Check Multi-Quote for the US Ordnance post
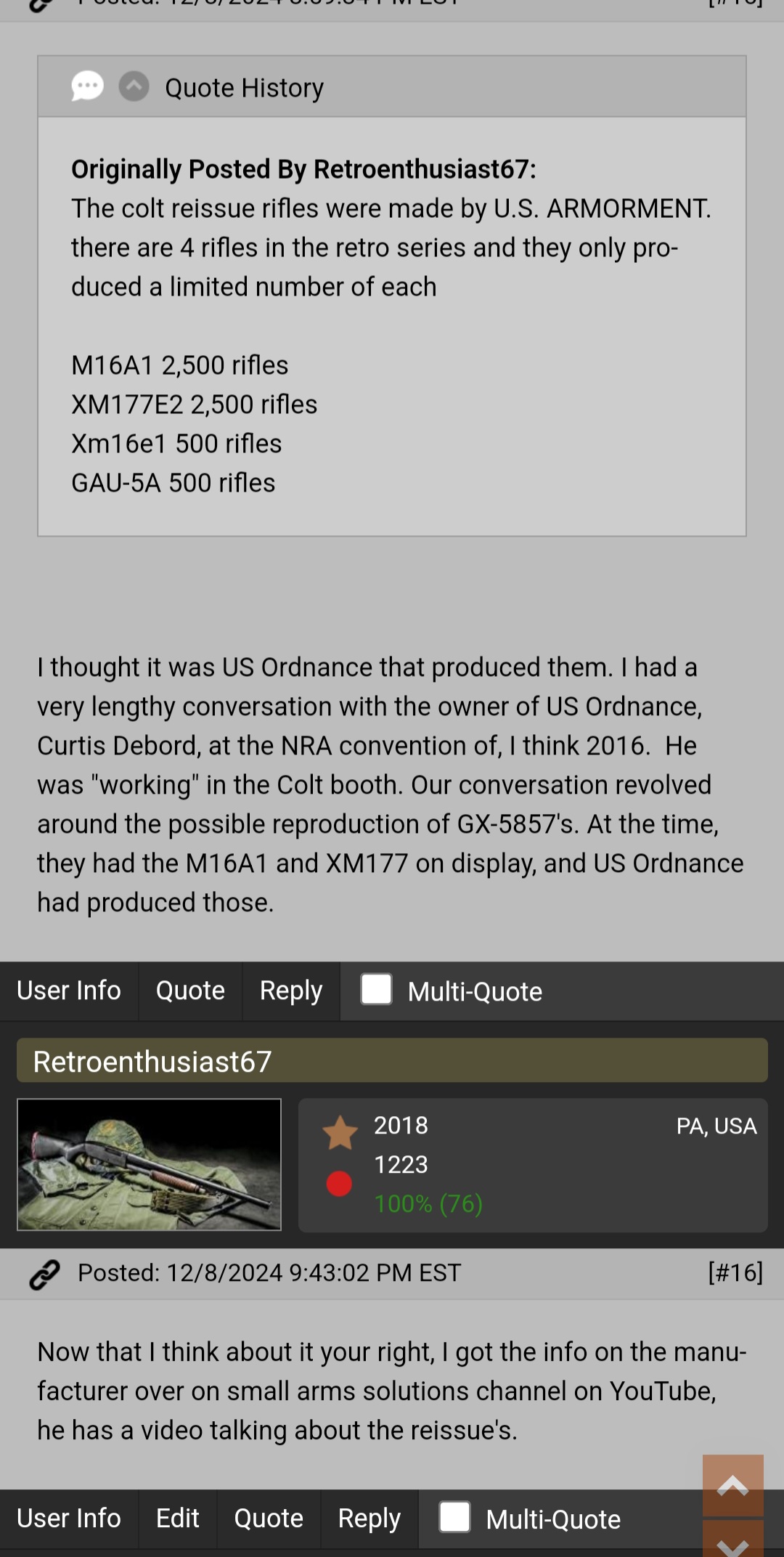 pyautogui.click(x=377, y=989)
